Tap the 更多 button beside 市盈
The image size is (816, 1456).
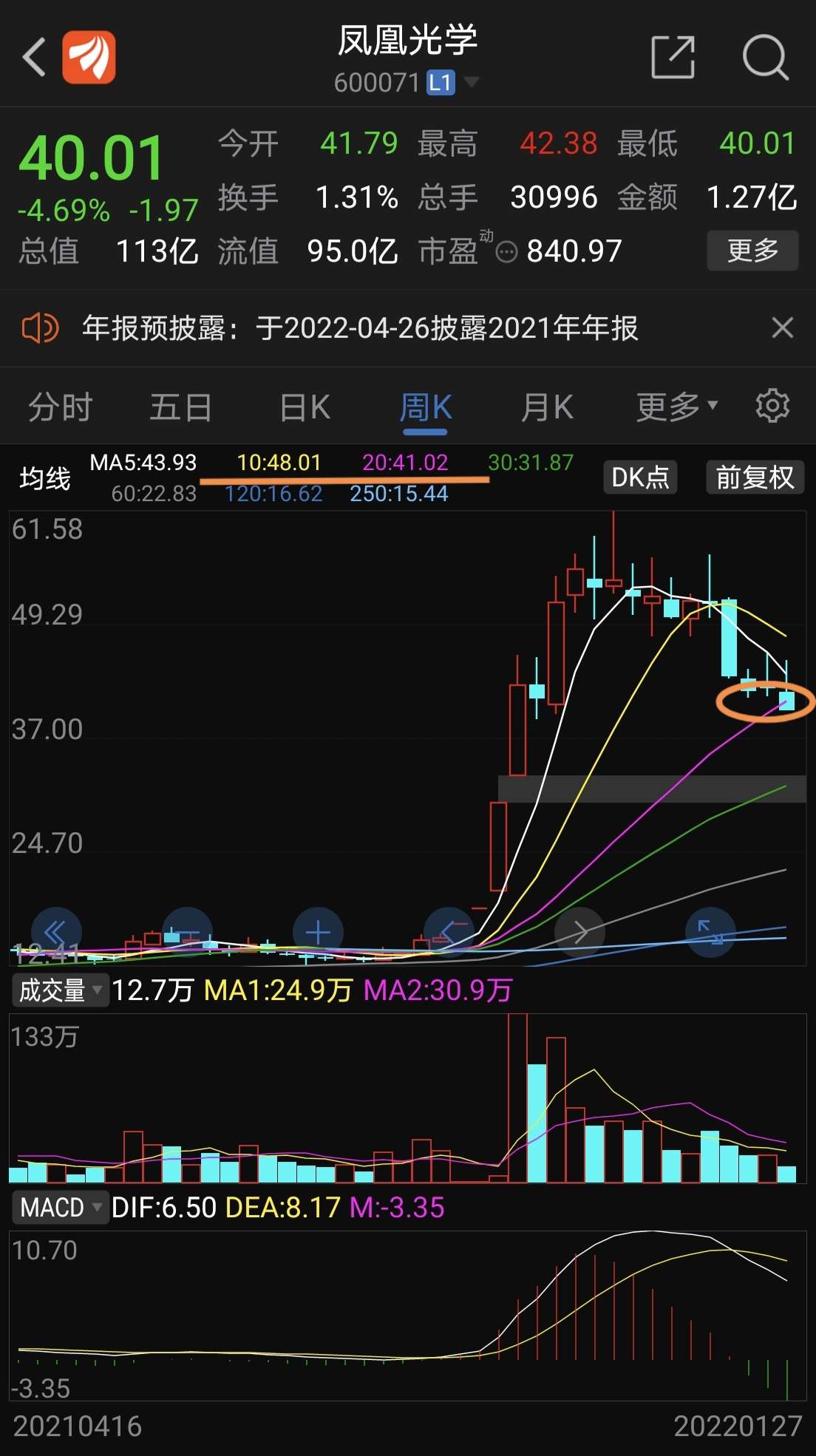(x=752, y=251)
